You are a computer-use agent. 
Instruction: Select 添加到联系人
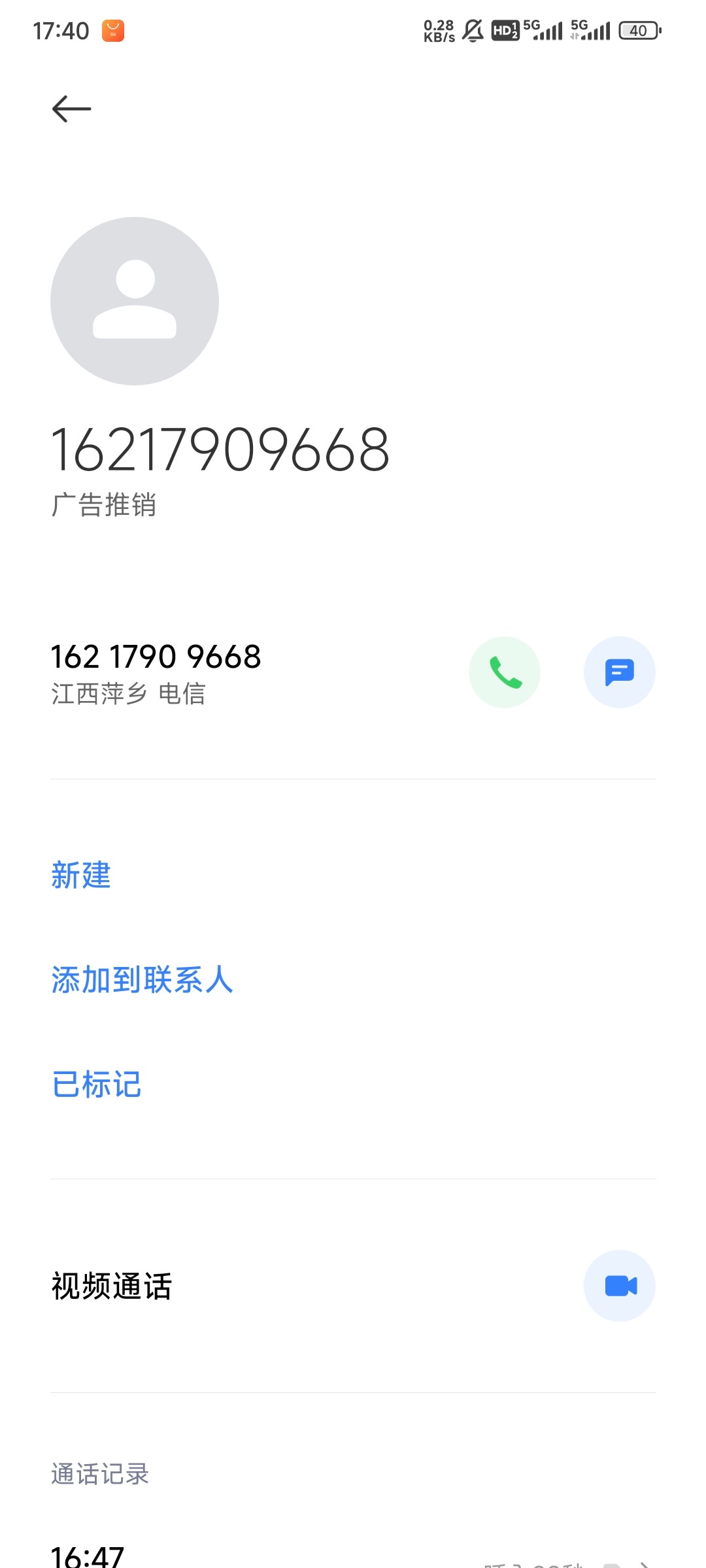pyautogui.click(x=142, y=979)
